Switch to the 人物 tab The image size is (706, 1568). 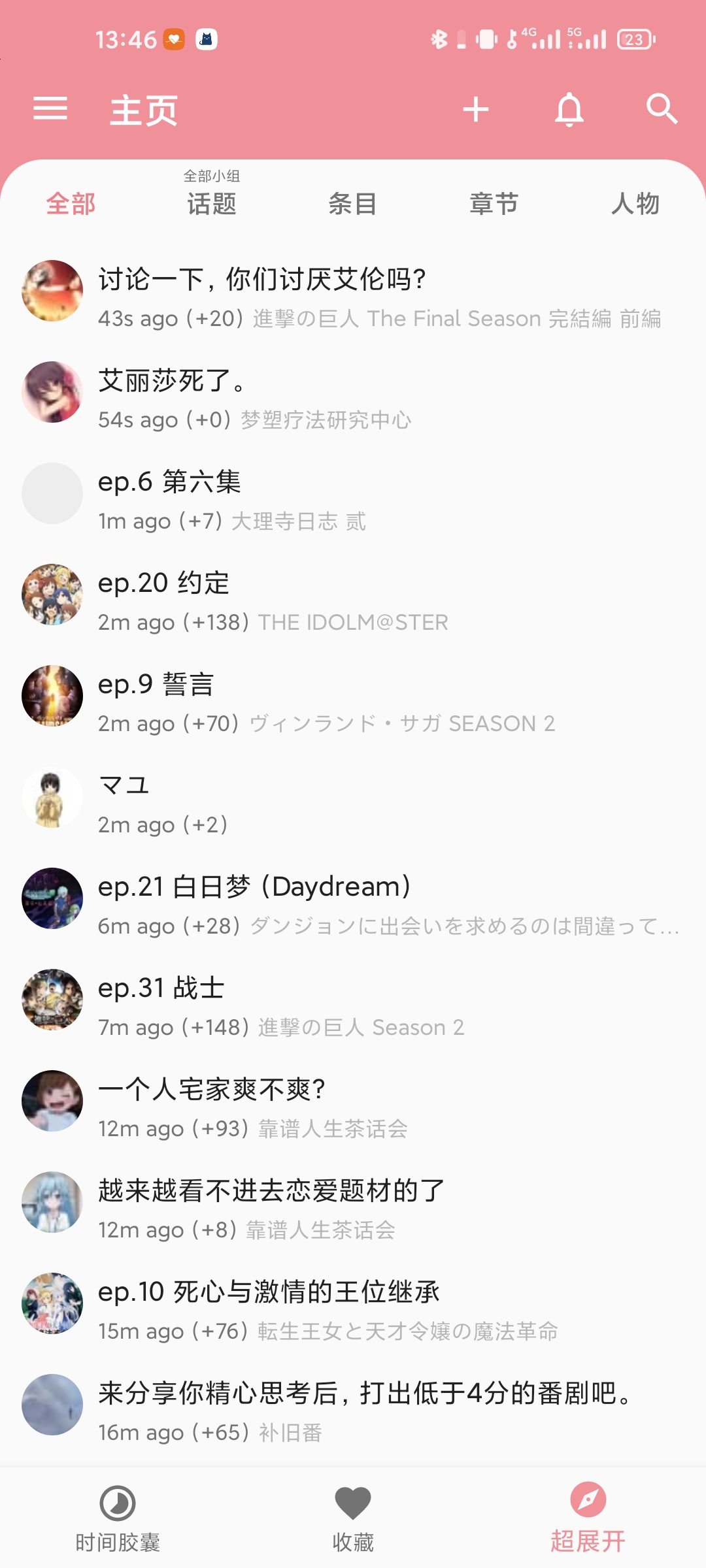point(635,204)
